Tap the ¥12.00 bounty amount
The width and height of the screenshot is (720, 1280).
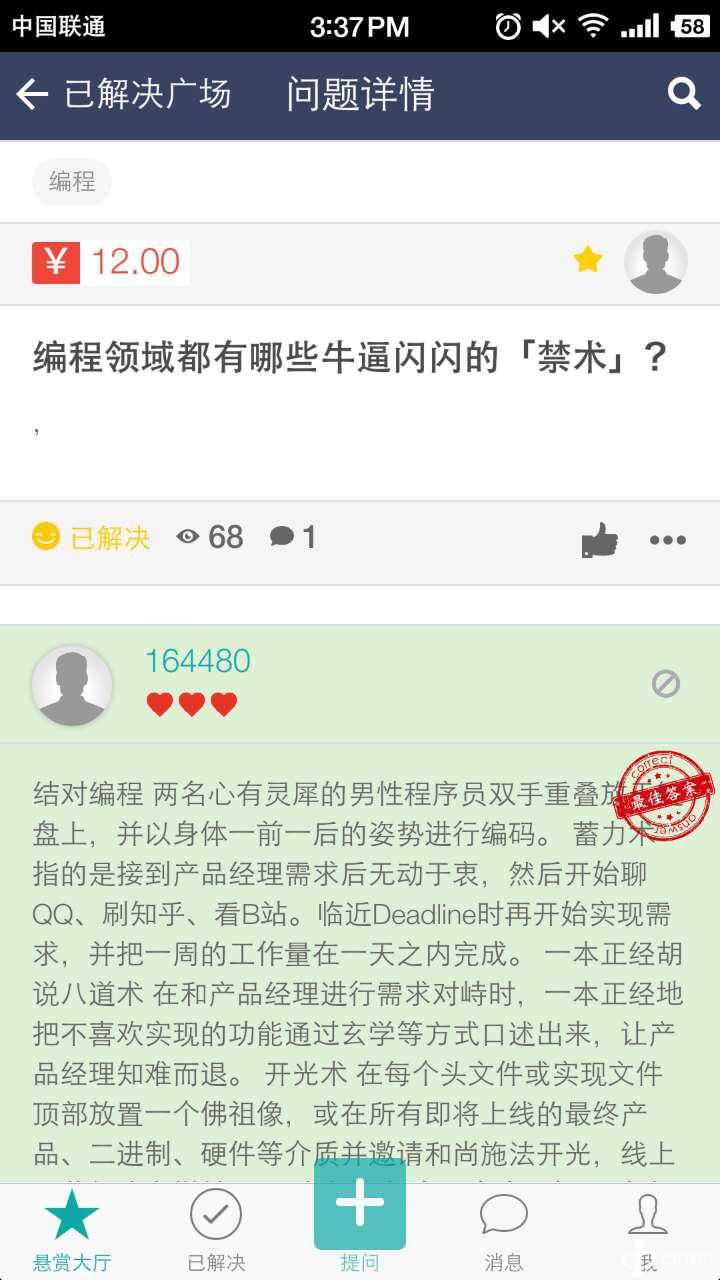click(110, 261)
